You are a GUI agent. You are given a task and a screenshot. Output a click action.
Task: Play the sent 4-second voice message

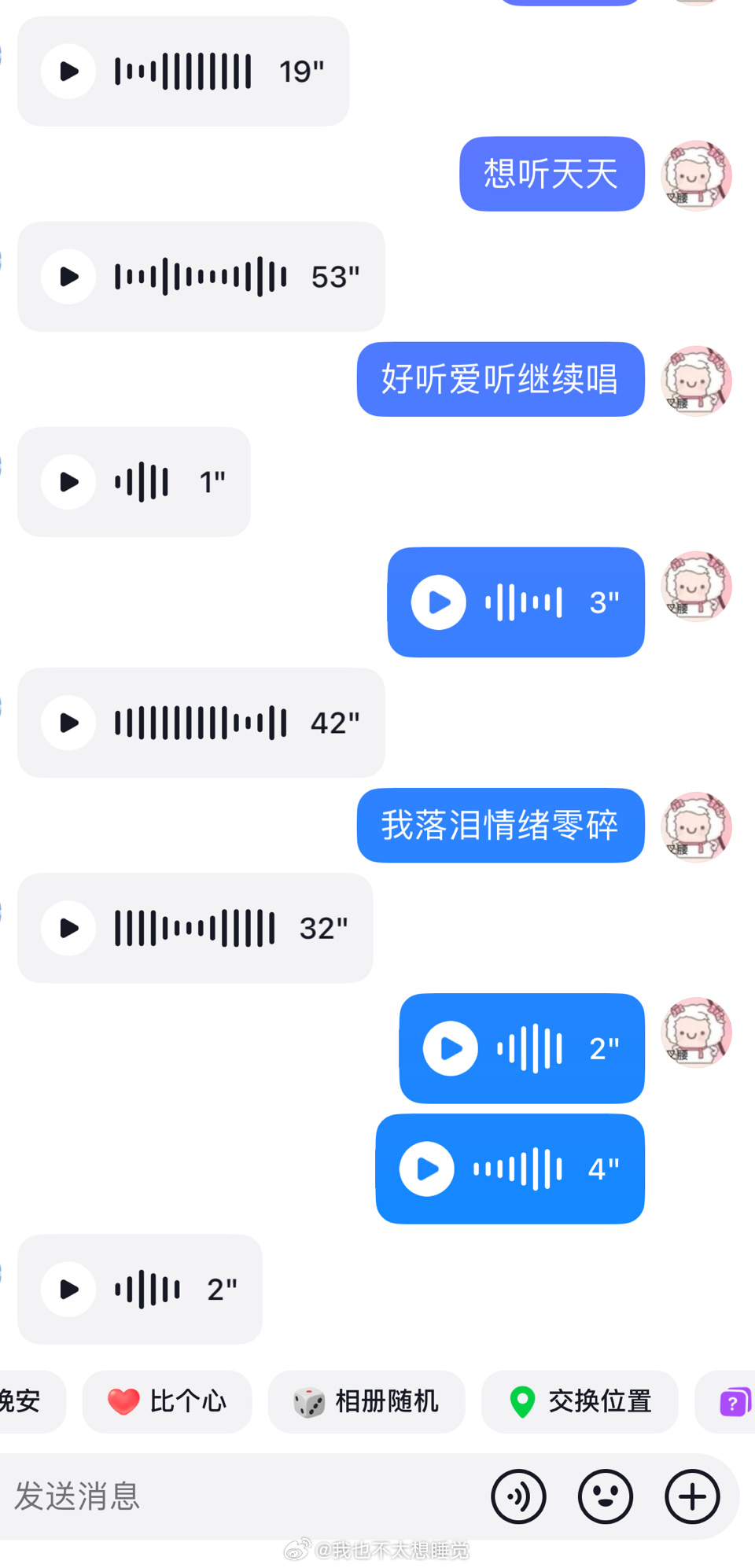[x=427, y=1169]
